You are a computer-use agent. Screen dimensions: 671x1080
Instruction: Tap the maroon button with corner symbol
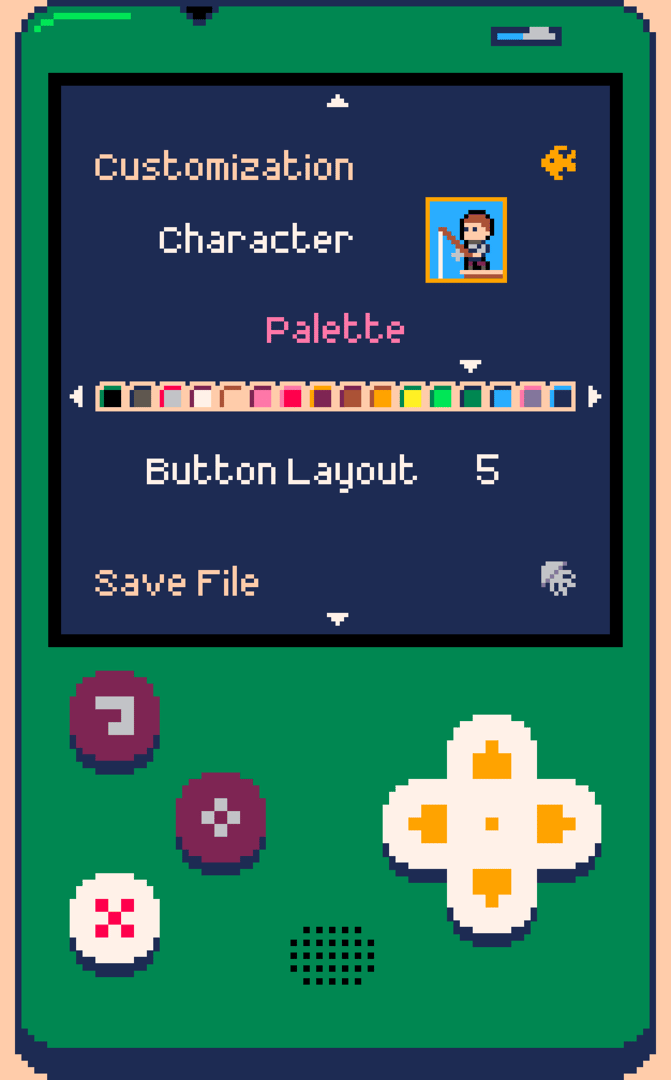(x=114, y=715)
